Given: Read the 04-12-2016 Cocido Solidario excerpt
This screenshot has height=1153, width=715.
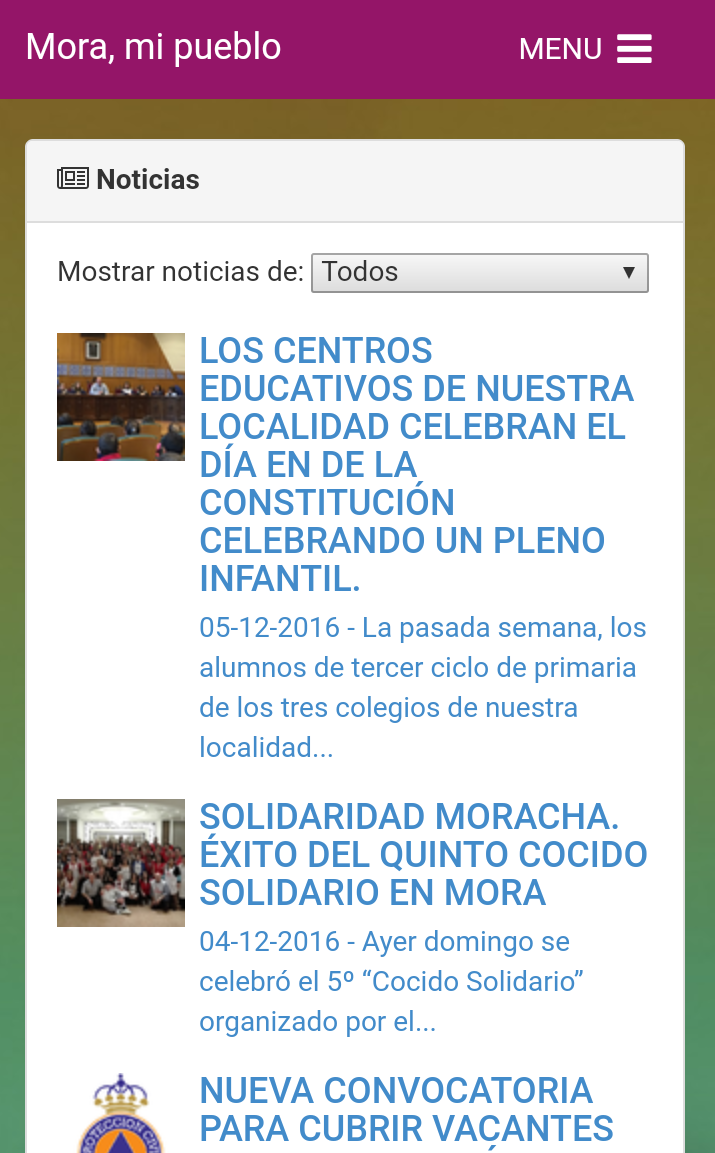Looking at the screenshot, I should [391, 981].
